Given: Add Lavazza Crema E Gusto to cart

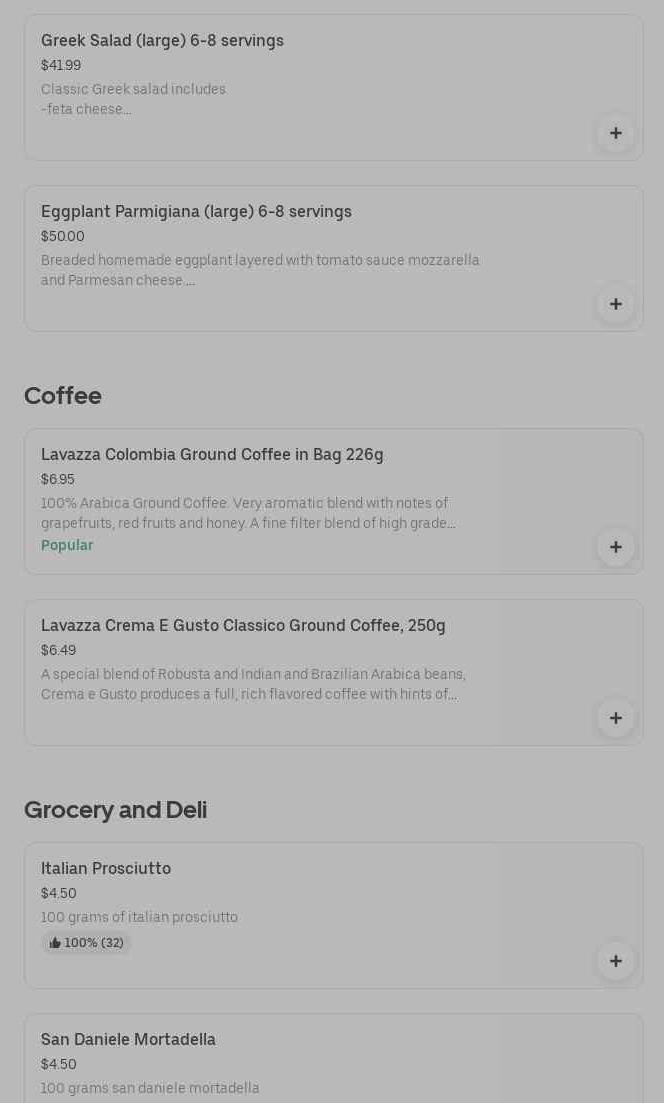Looking at the screenshot, I should pyautogui.click(x=615, y=718).
